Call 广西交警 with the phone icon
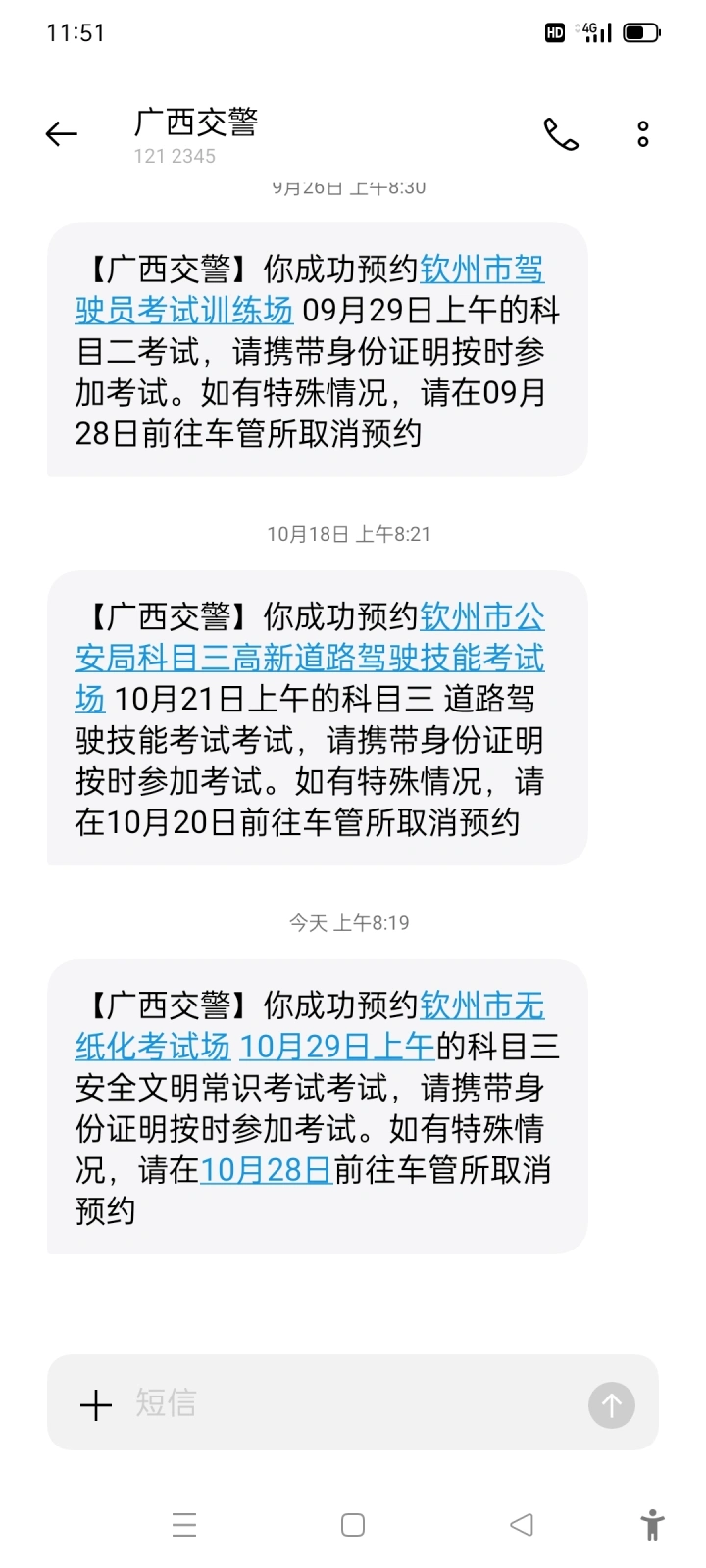This screenshot has height=1568, width=706. point(561,134)
